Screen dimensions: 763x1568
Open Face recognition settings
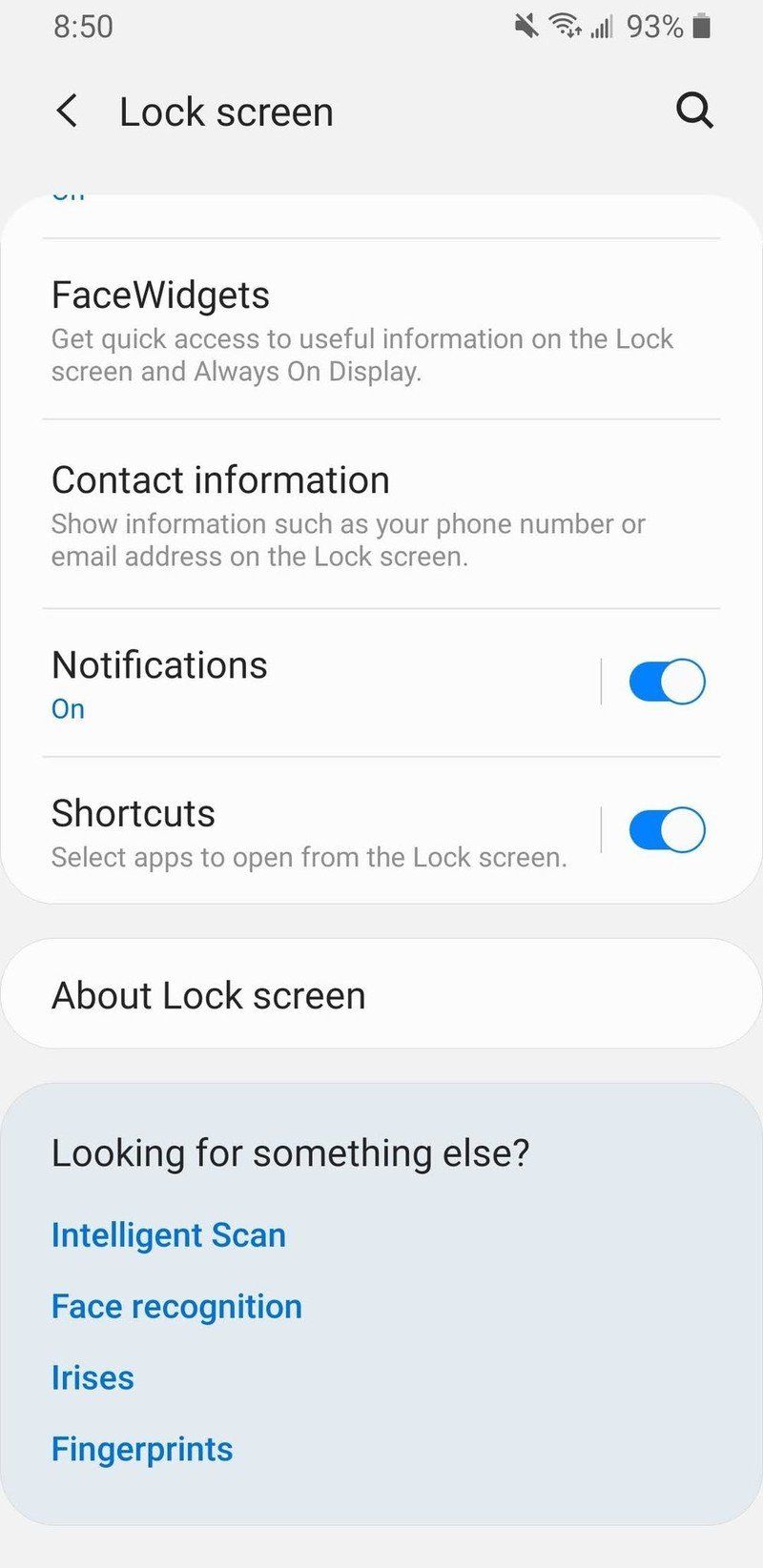tap(176, 1306)
